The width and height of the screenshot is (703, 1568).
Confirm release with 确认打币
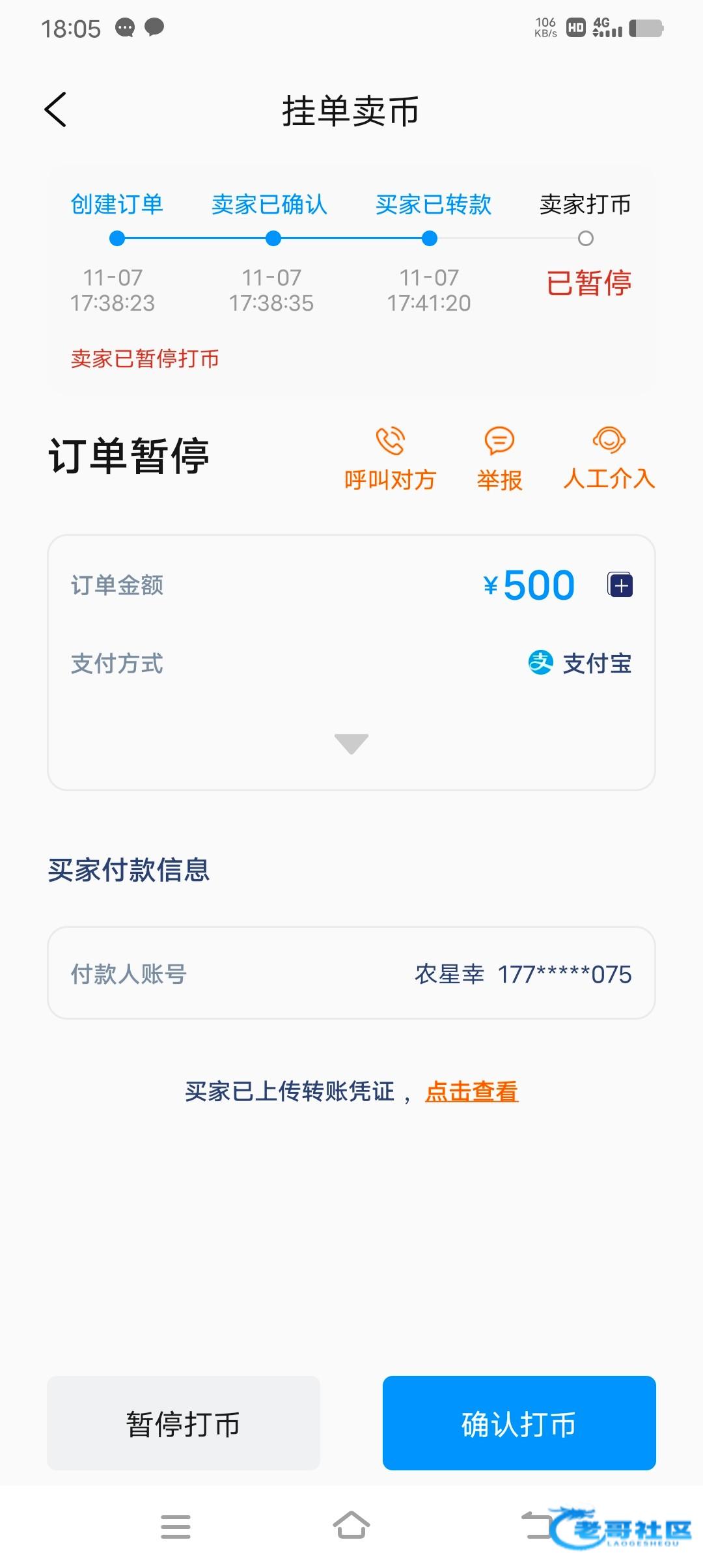coord(519,1423)
